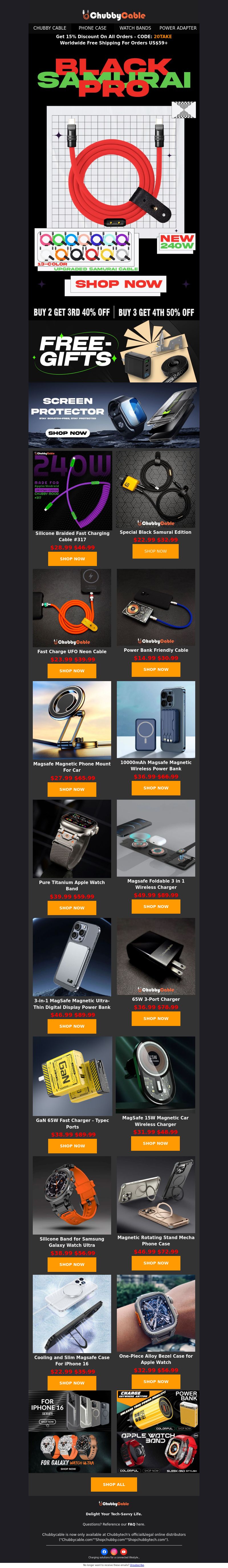This screenshot has width=228, height=1568.
Task: Shop the GaN 65W Fast Charger
Action: point(72,1146)
